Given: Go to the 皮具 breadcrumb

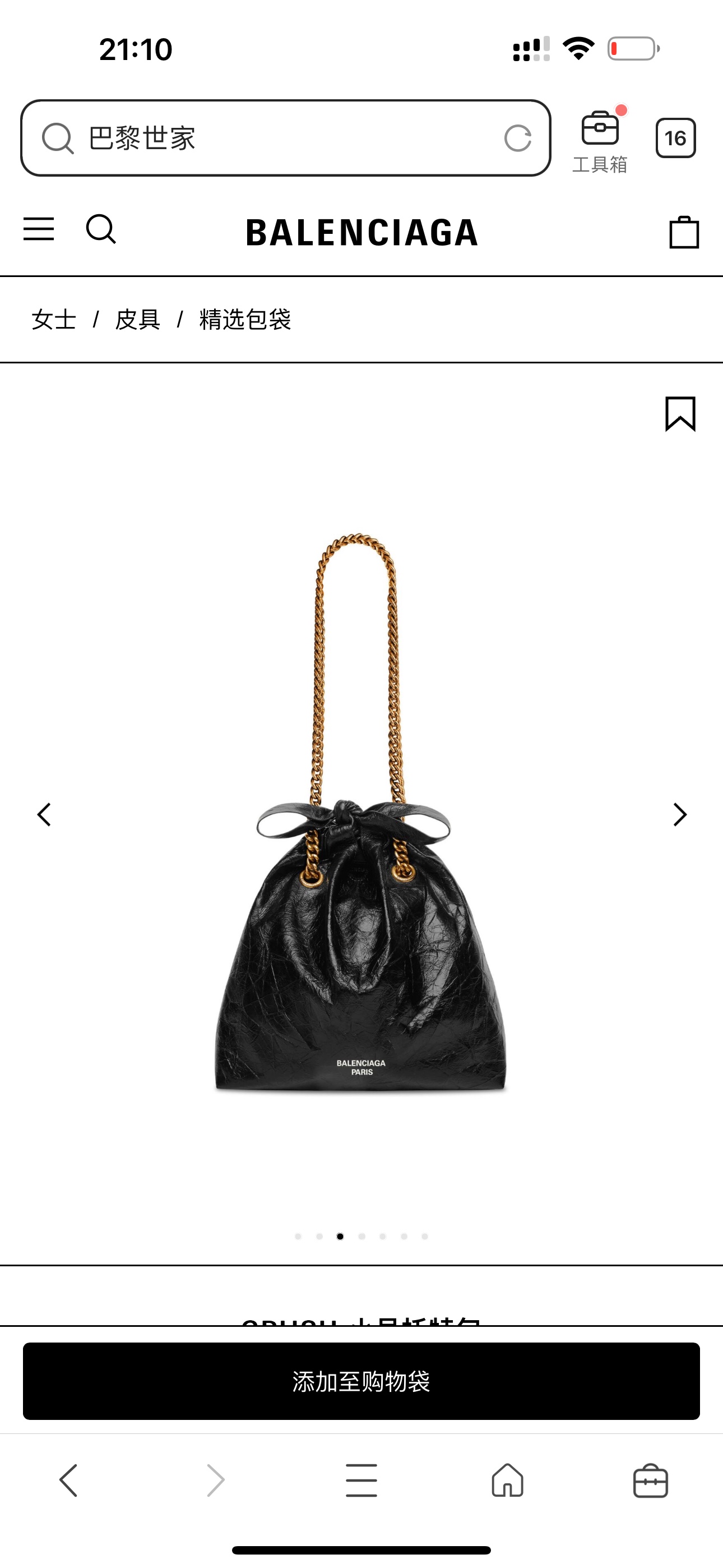Looking at the screenshot, I should 137,320.
